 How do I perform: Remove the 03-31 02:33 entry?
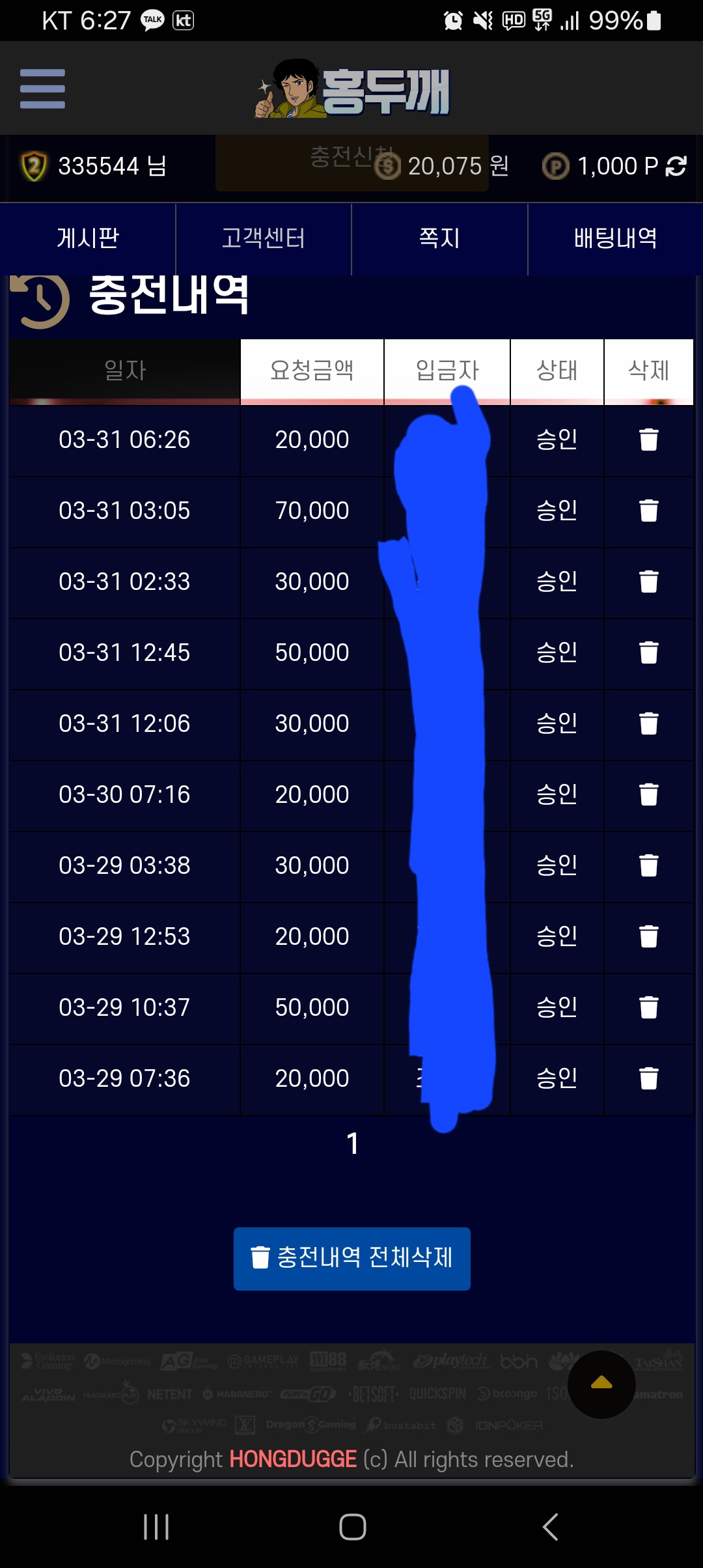click(x=648, y=581)
